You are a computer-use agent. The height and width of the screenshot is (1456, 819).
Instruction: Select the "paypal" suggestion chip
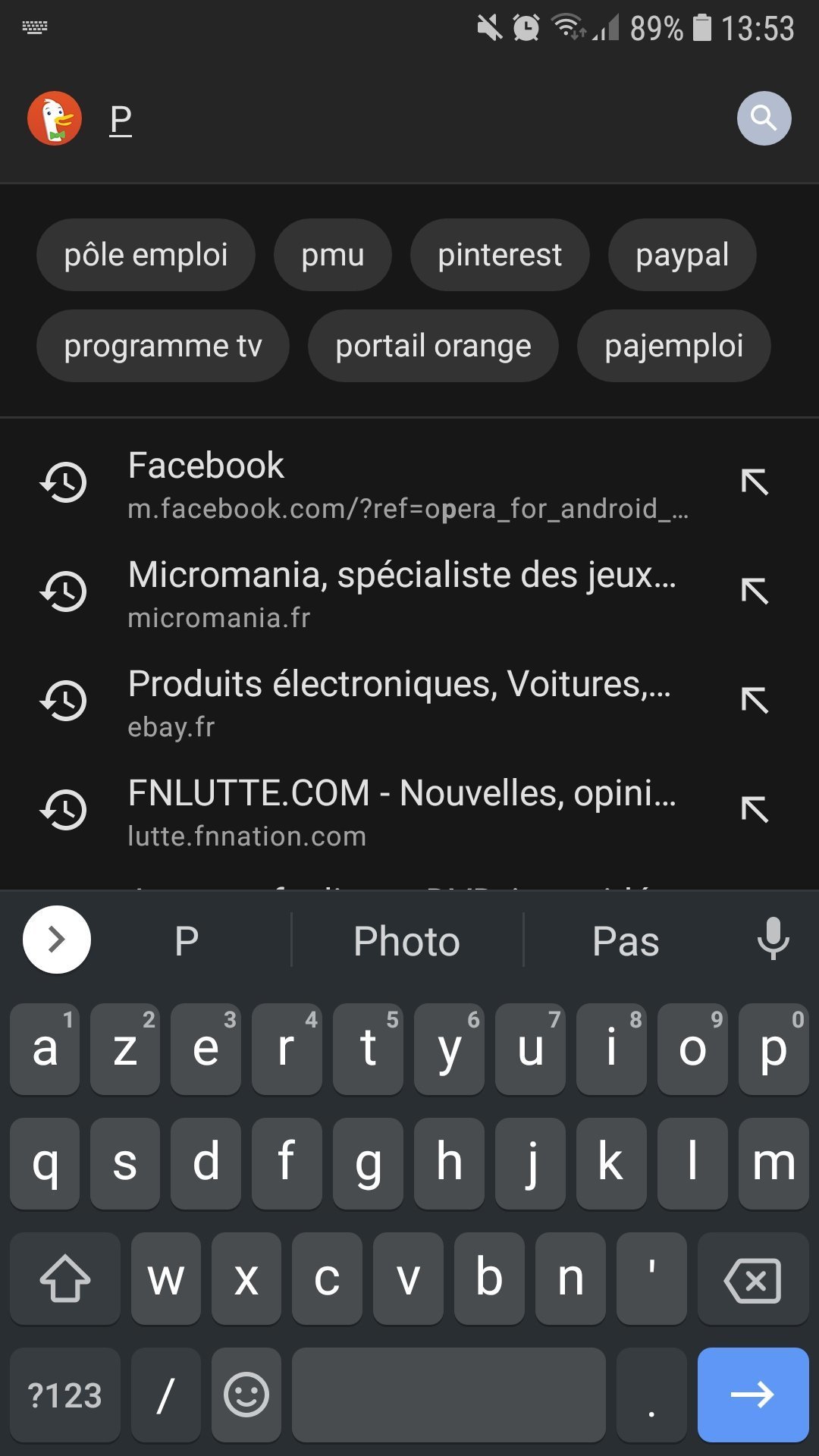pyautogui.click(x=682, y=255)
